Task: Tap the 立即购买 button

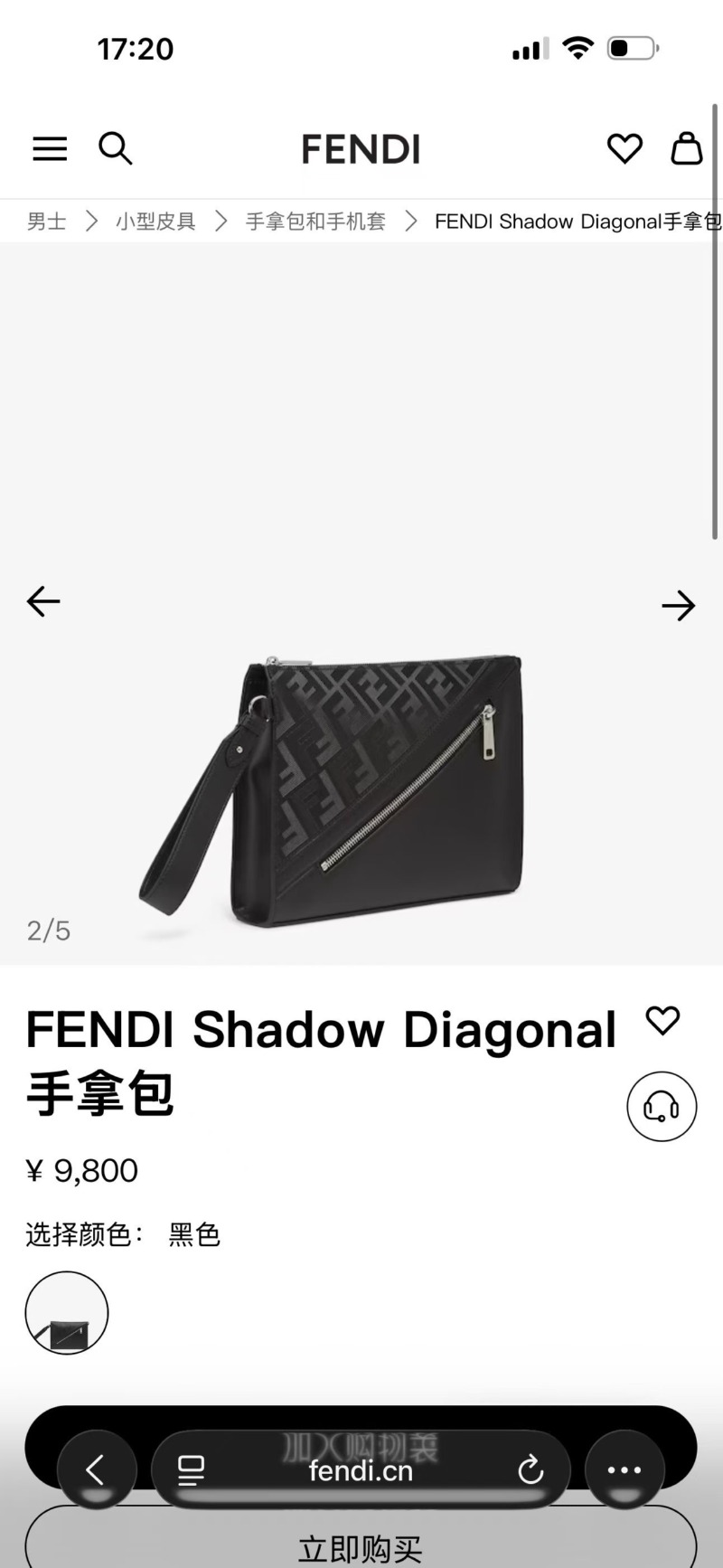Action: click(361, 1547)
